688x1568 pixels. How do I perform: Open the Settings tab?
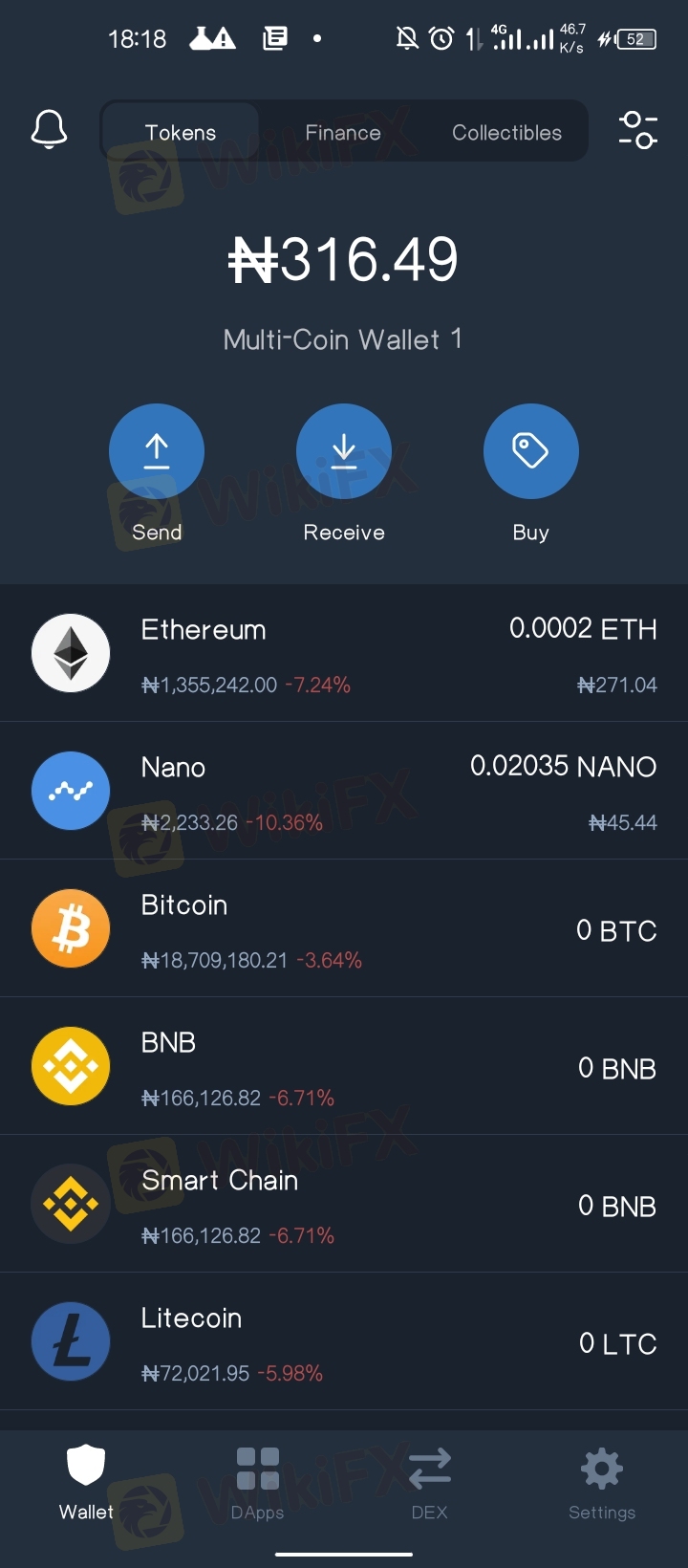point(602,1483)
